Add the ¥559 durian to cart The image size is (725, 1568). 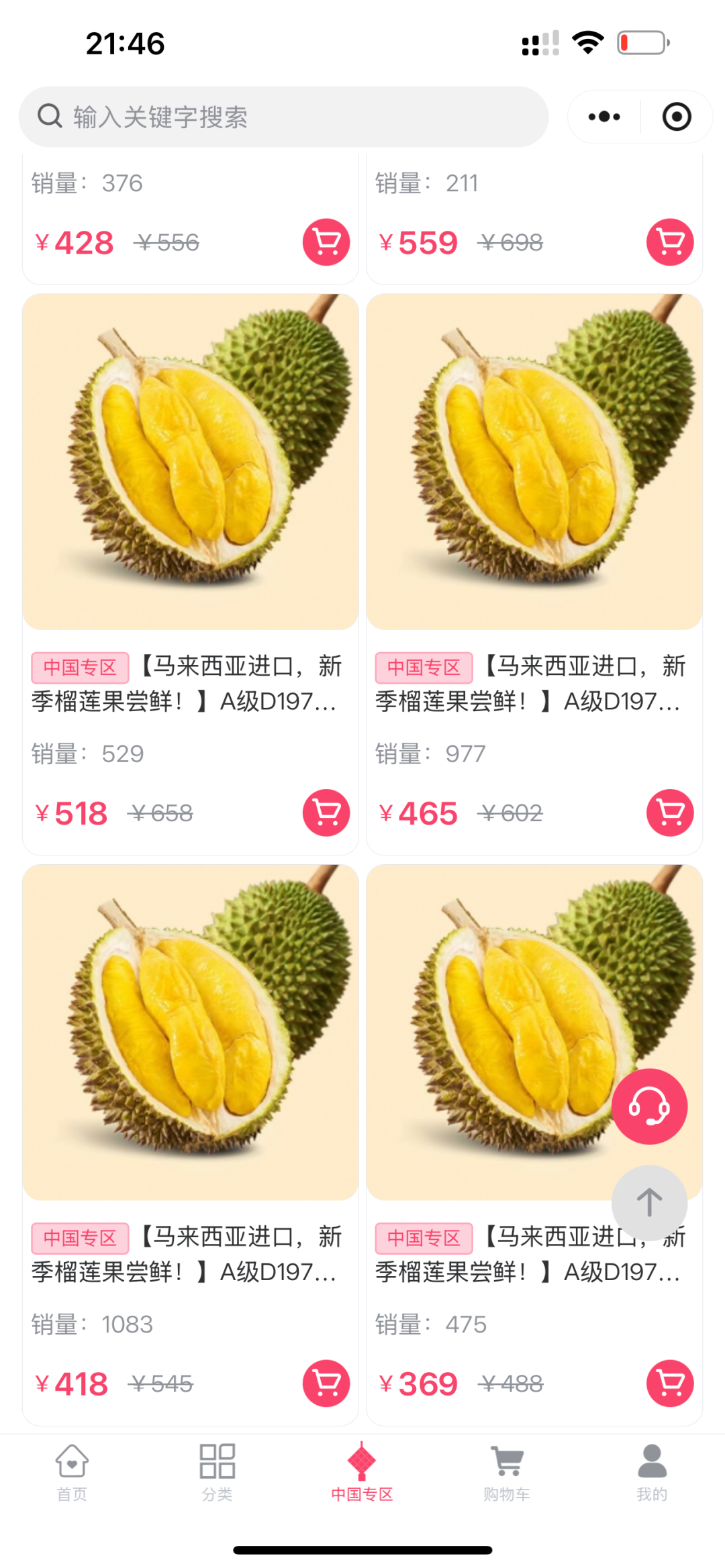(670, 242)
